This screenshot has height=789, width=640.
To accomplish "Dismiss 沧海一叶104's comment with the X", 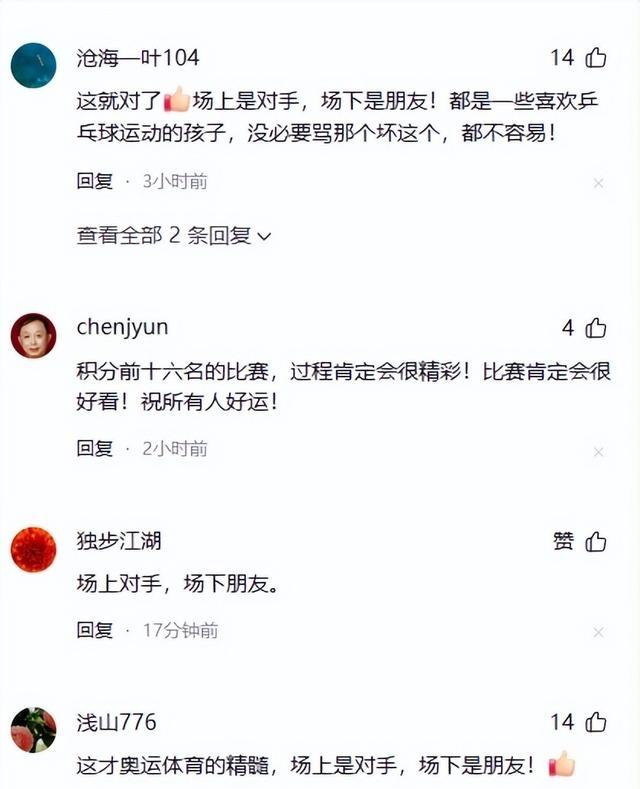I will [598, 183].
